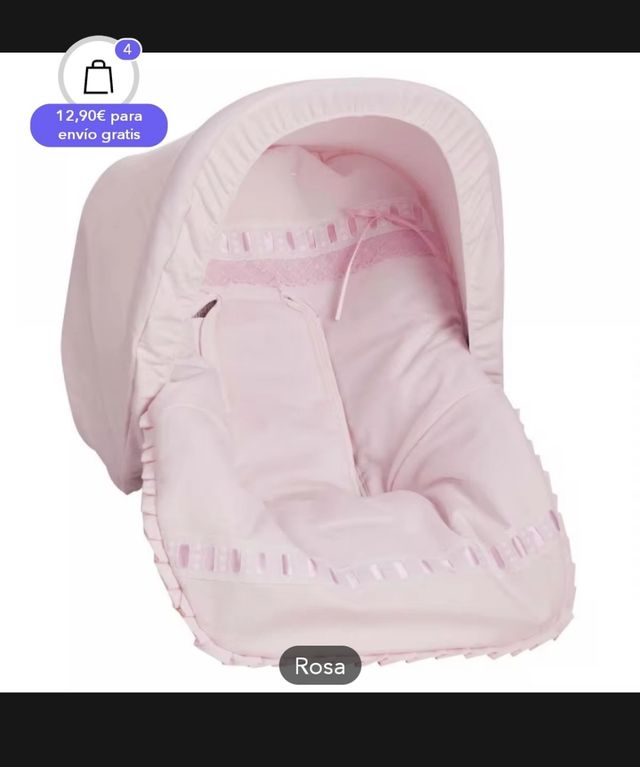Open the shopping cart with 4 items

click(x=98, y=77)
